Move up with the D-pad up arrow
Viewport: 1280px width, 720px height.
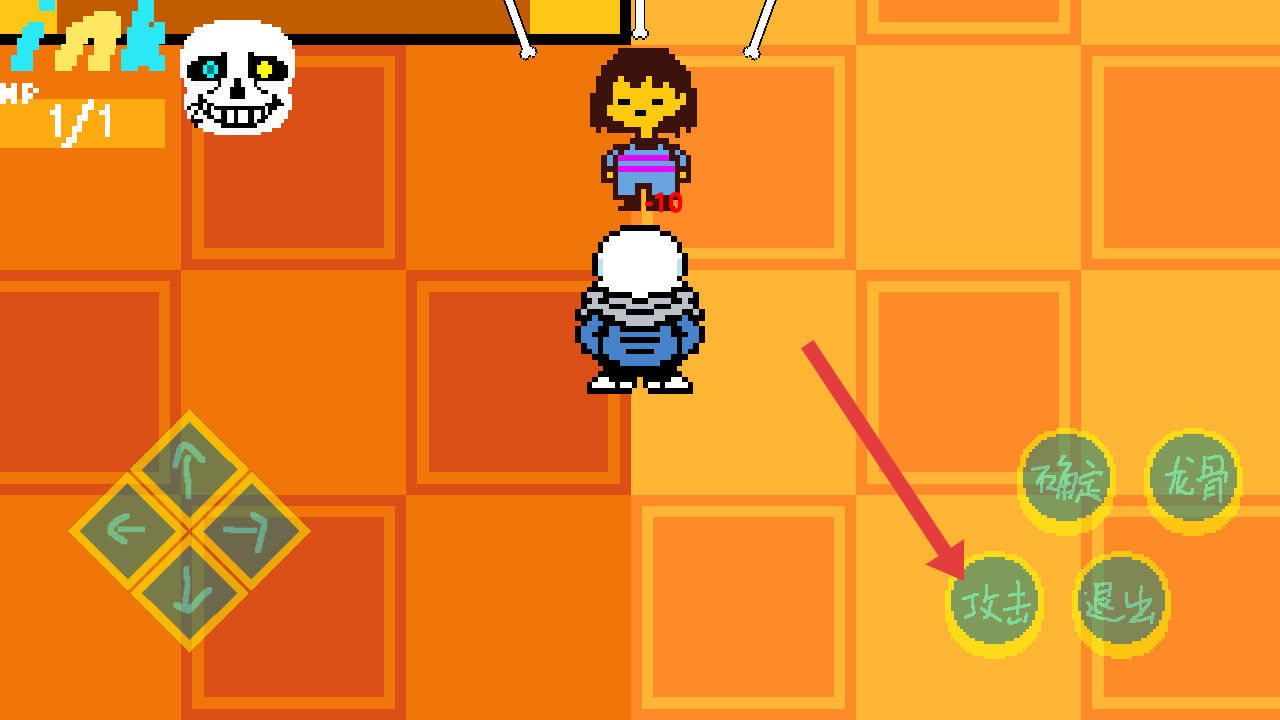coord(189,468)
